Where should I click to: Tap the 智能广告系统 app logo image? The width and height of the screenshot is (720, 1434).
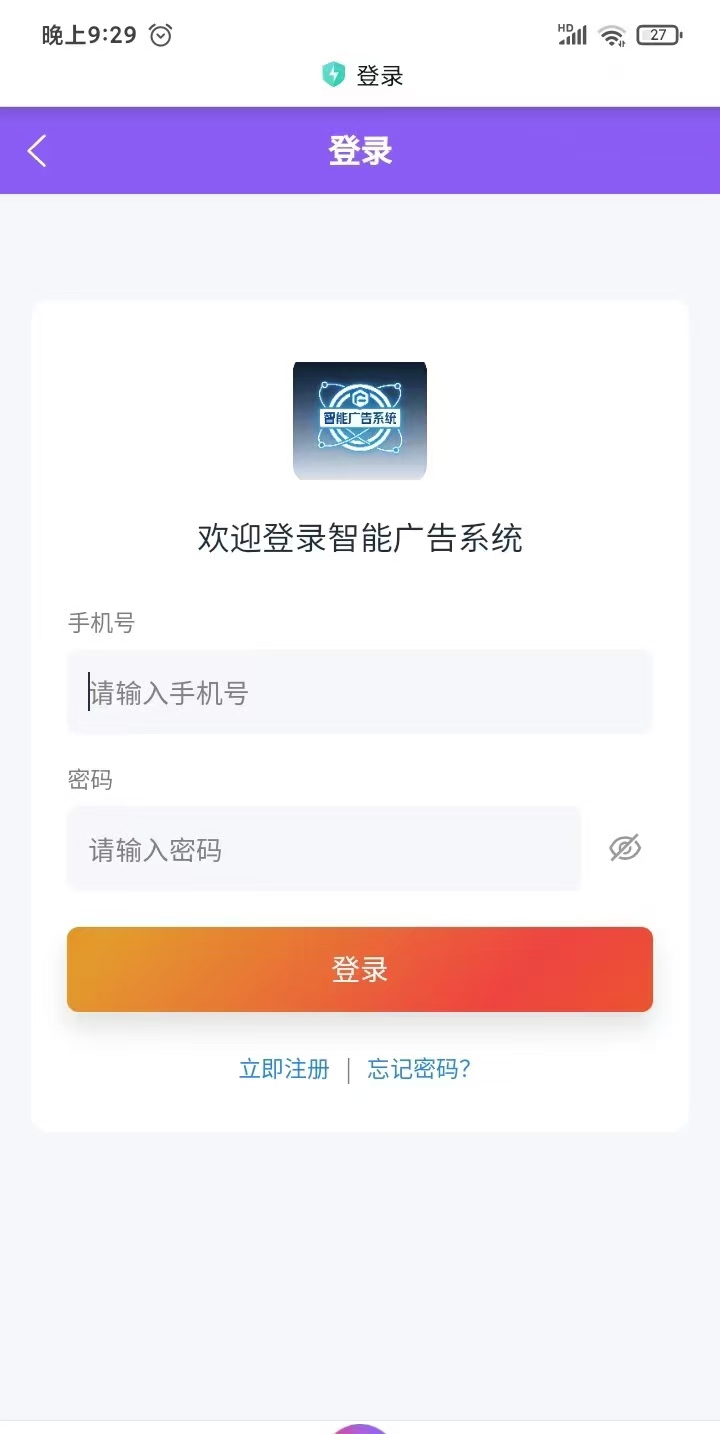click(x=360, y=421)
